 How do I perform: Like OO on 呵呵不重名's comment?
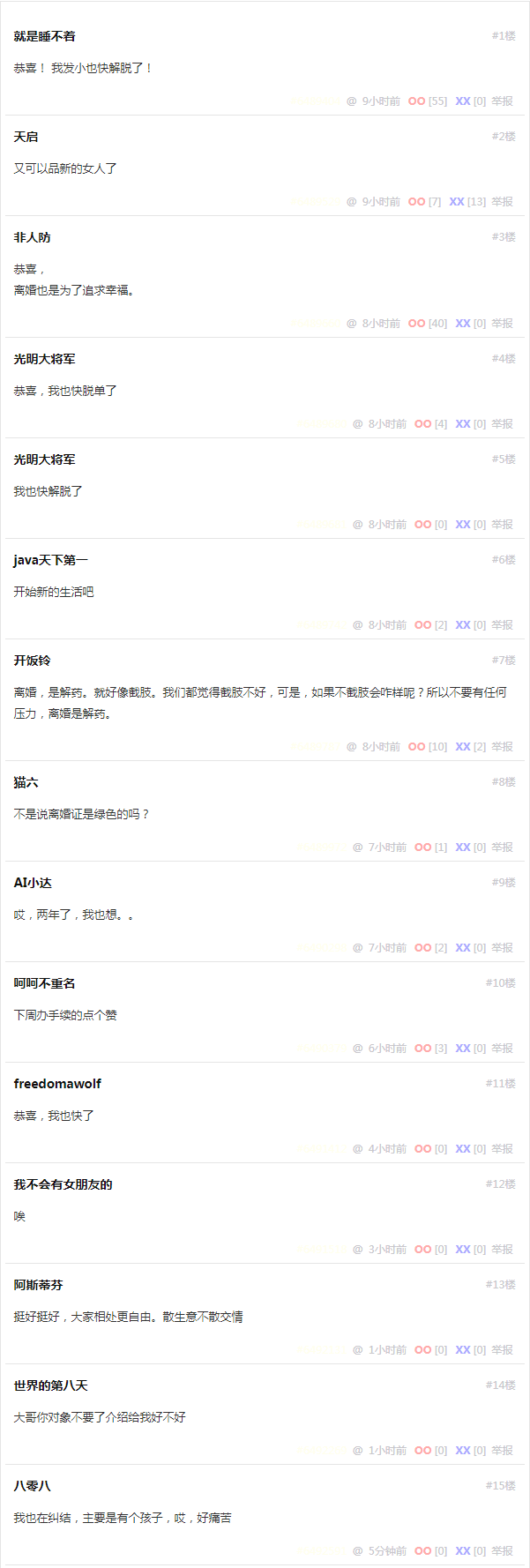[422, 1049]
